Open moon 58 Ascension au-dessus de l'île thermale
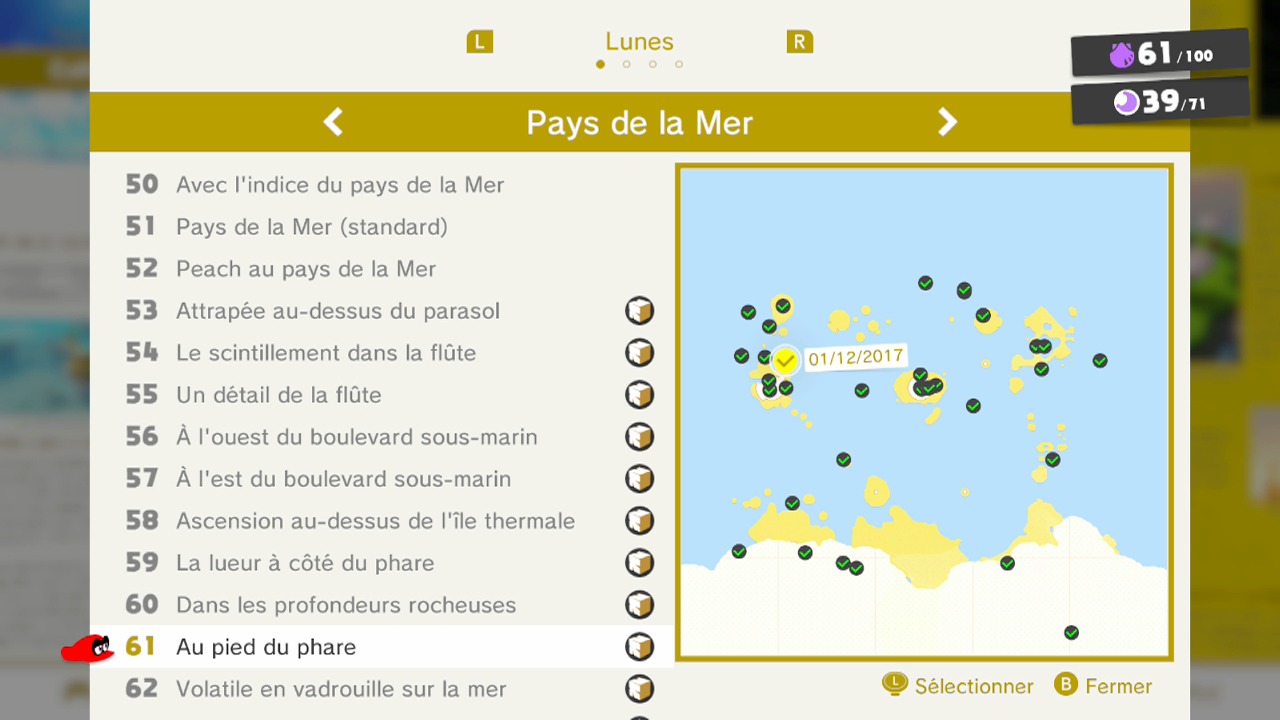Viewport: 1280px width, 720px height. click(375, 521)
